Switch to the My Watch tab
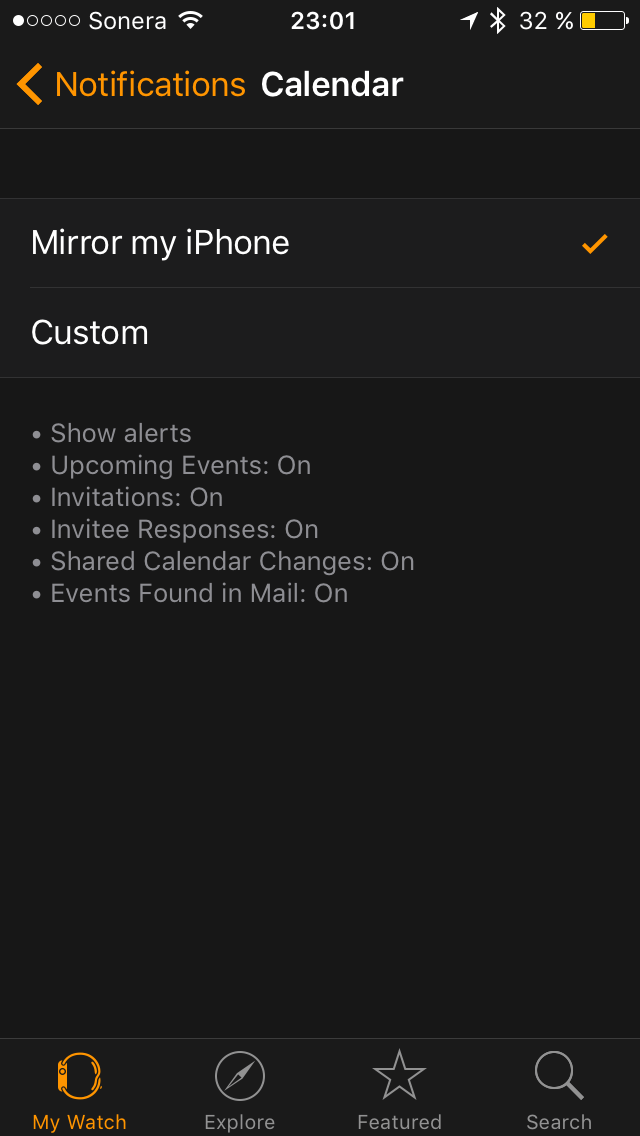This screenshot has height=1136, width=640. click(80, 1090)
